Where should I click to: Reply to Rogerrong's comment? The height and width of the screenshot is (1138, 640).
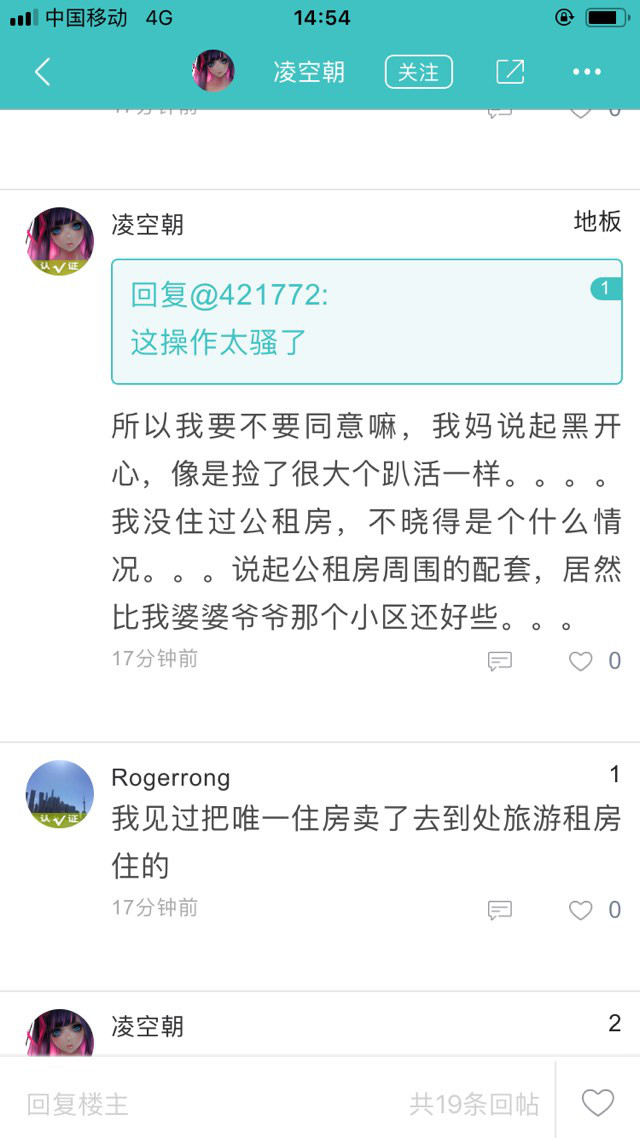[500, 910]
